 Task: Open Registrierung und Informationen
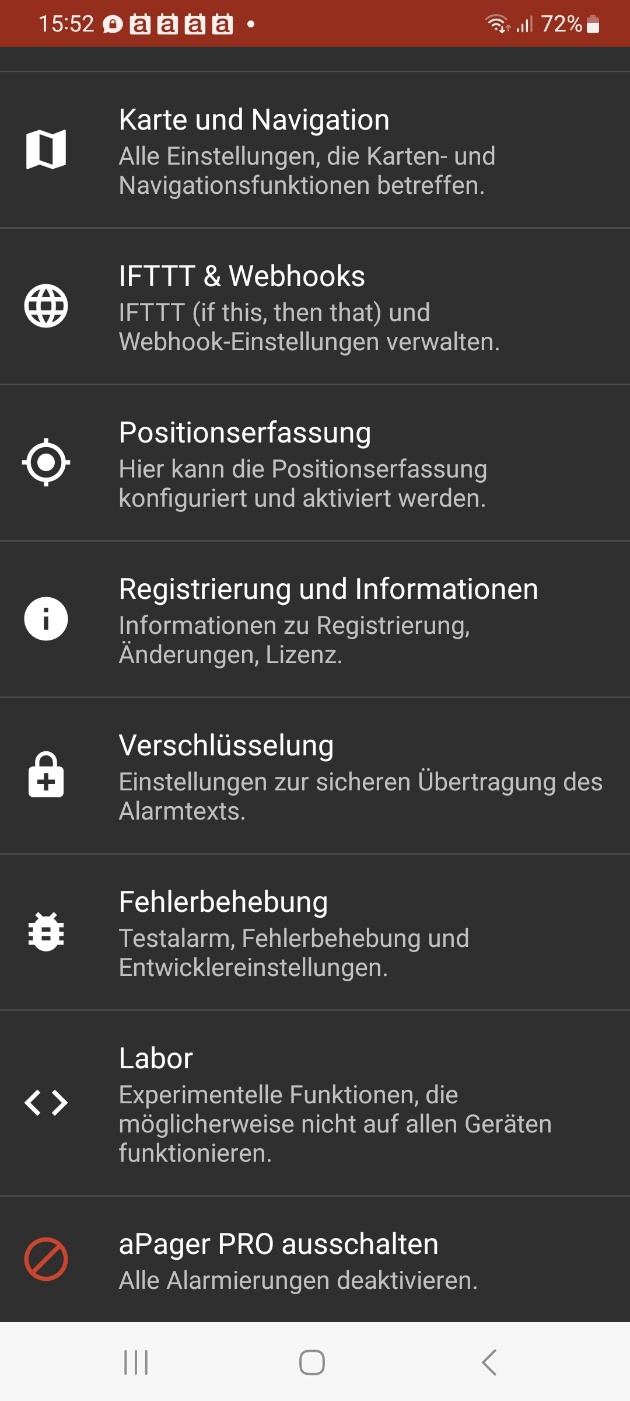coord(315,620)
